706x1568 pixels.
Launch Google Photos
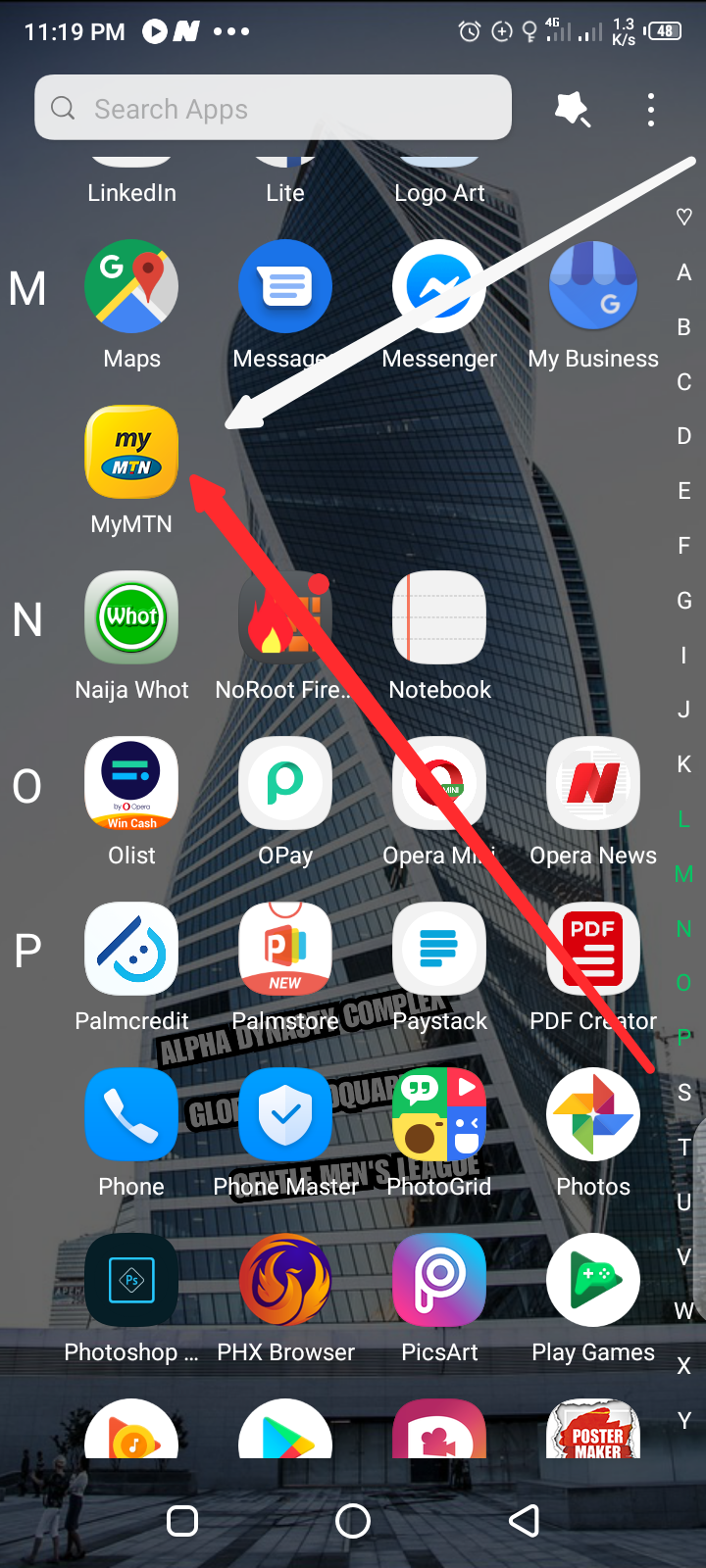click(593, 1115)
